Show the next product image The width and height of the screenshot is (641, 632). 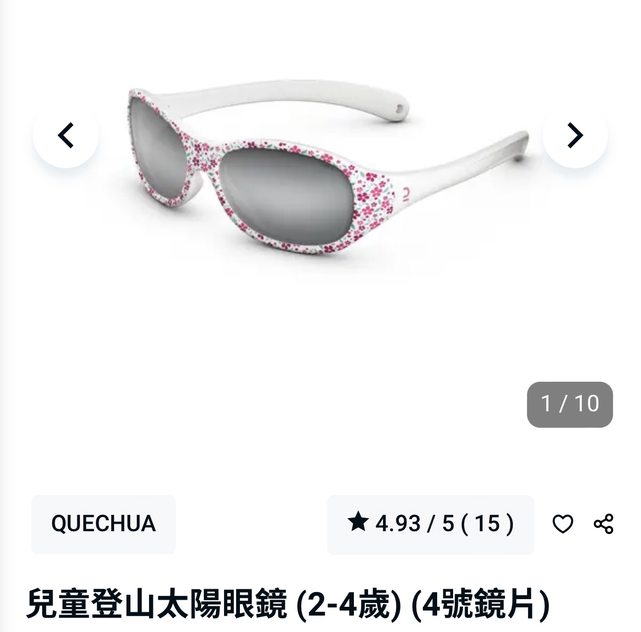(575, 135)
